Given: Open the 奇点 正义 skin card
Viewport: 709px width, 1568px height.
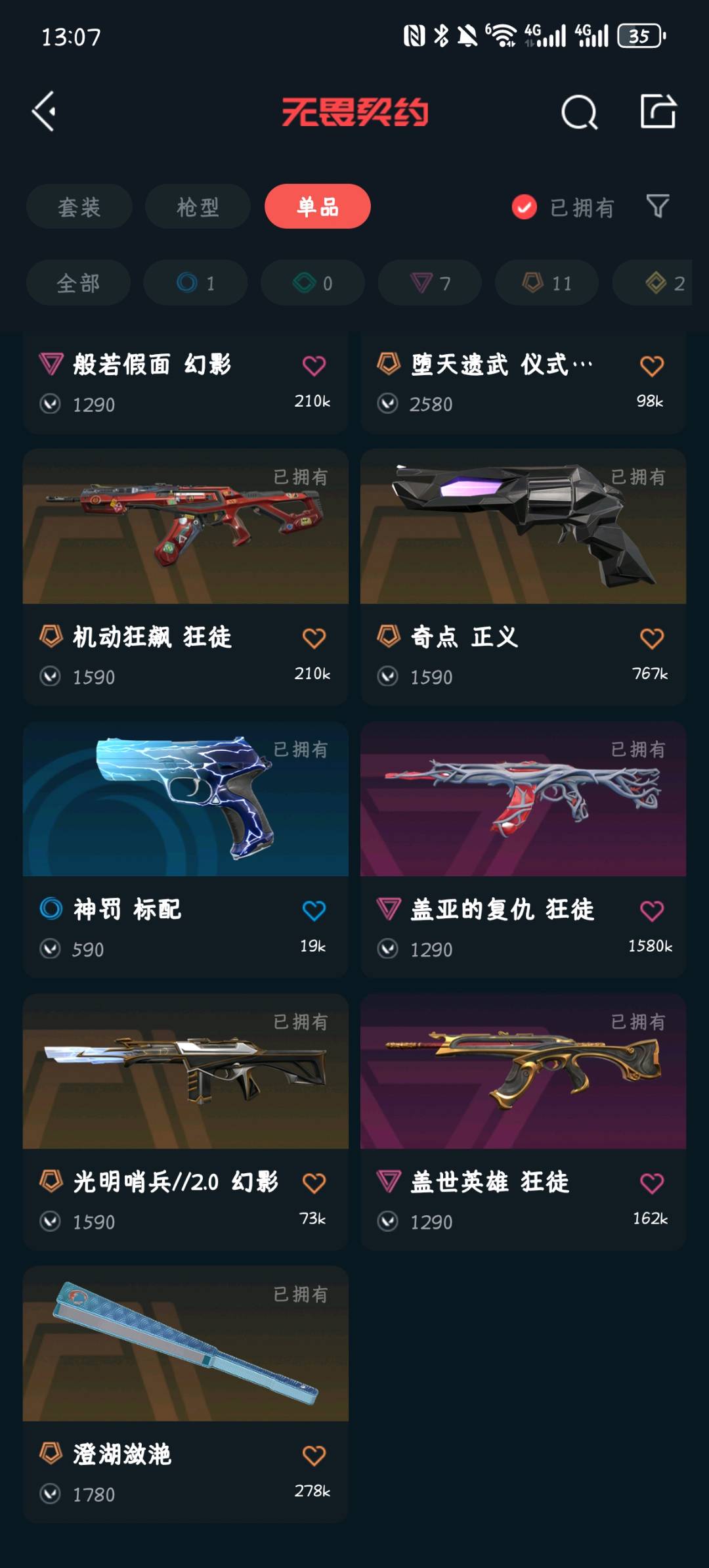Looking at the screenshot, I should (523, 577).
